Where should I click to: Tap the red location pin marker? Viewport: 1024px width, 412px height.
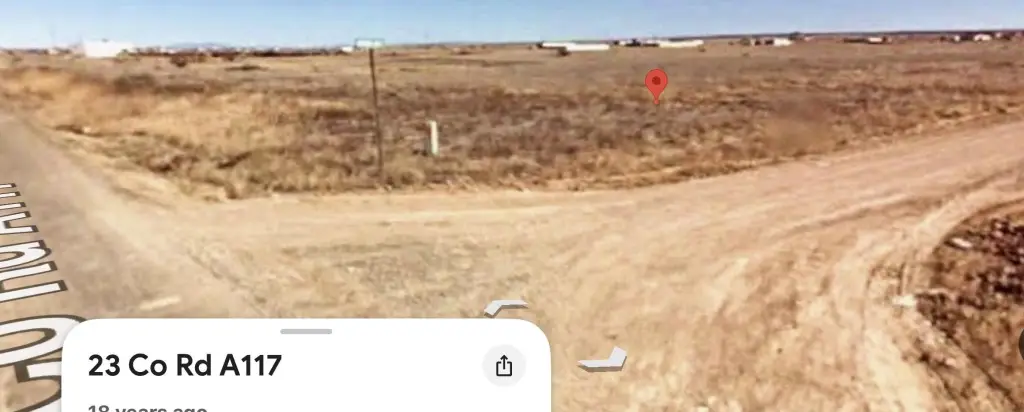[656, 84]
